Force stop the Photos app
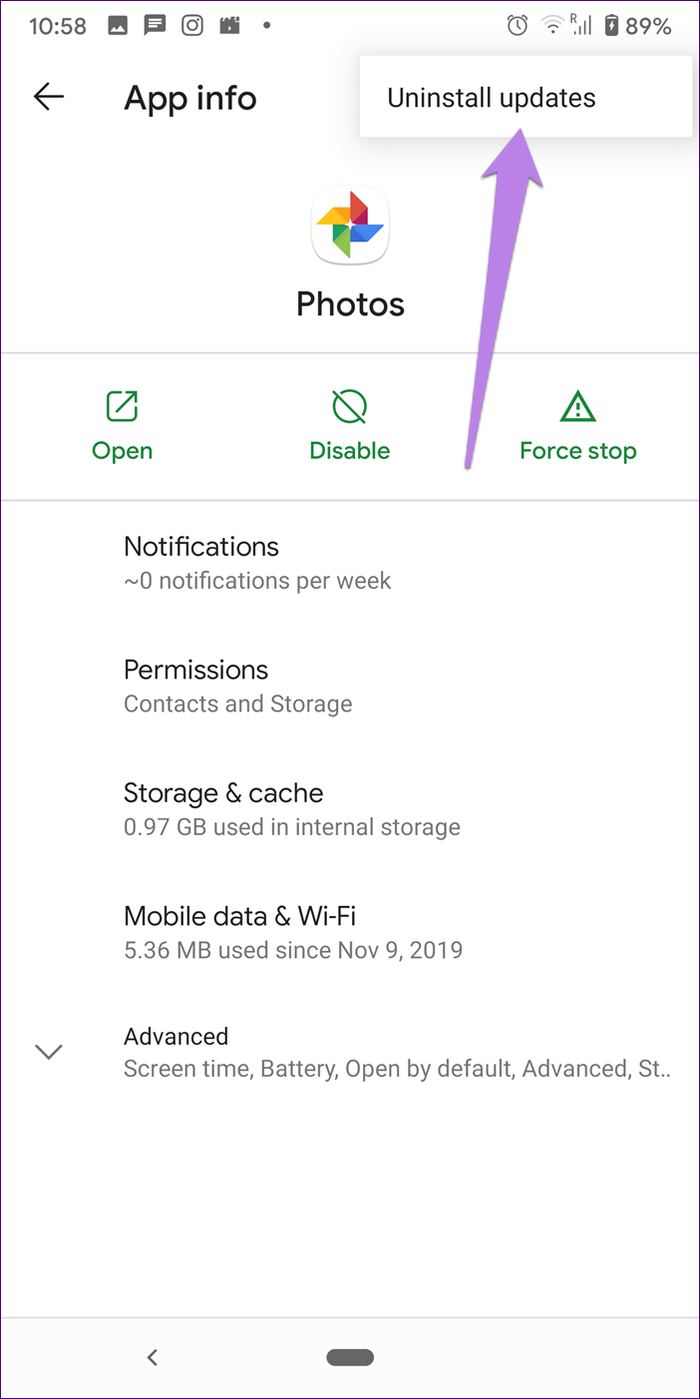700x1399 pixels. [x=578, y=427]
